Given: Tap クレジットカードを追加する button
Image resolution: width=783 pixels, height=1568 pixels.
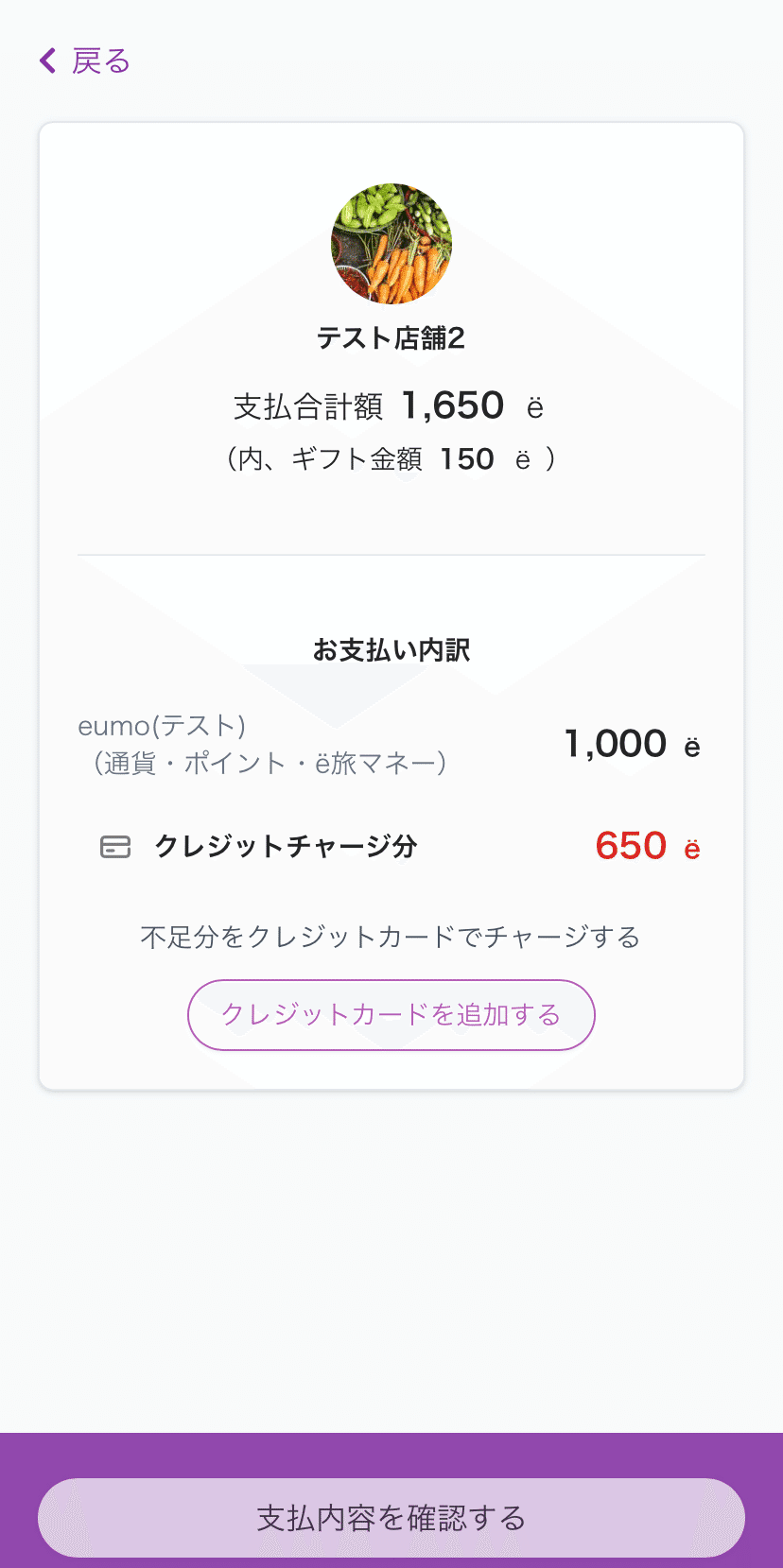Looking at the screenshot, I should (x=391, y=1015).
